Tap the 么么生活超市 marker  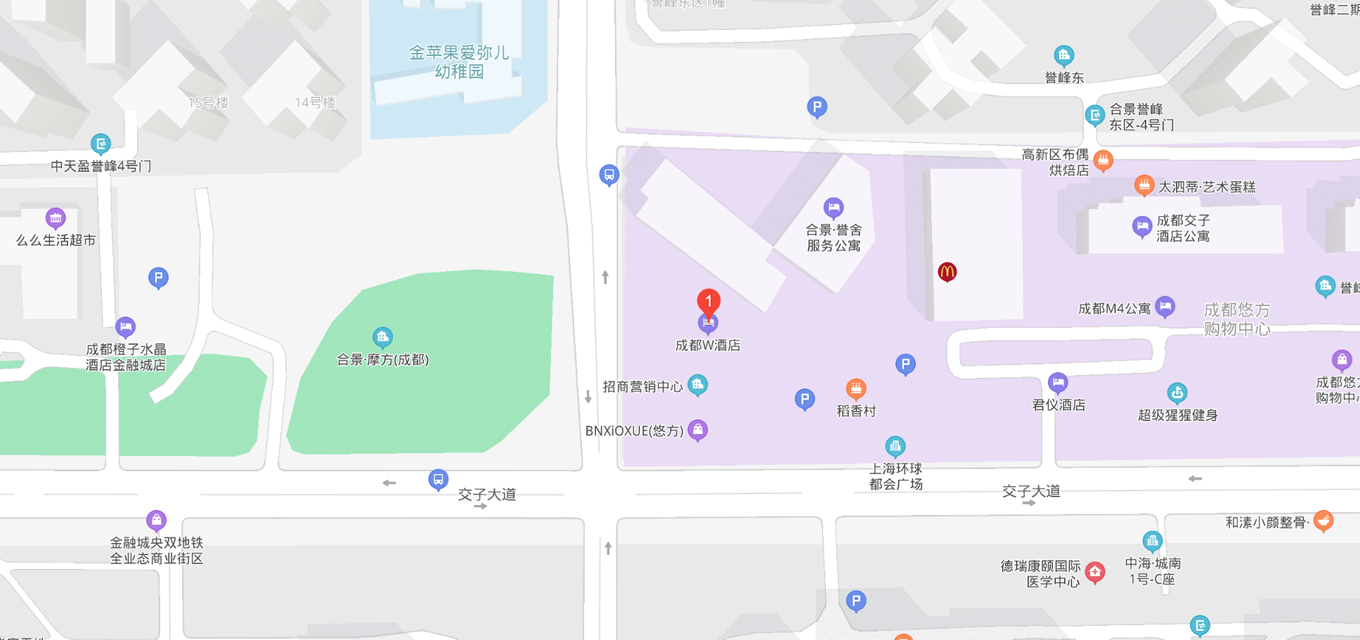pos(56,218)
